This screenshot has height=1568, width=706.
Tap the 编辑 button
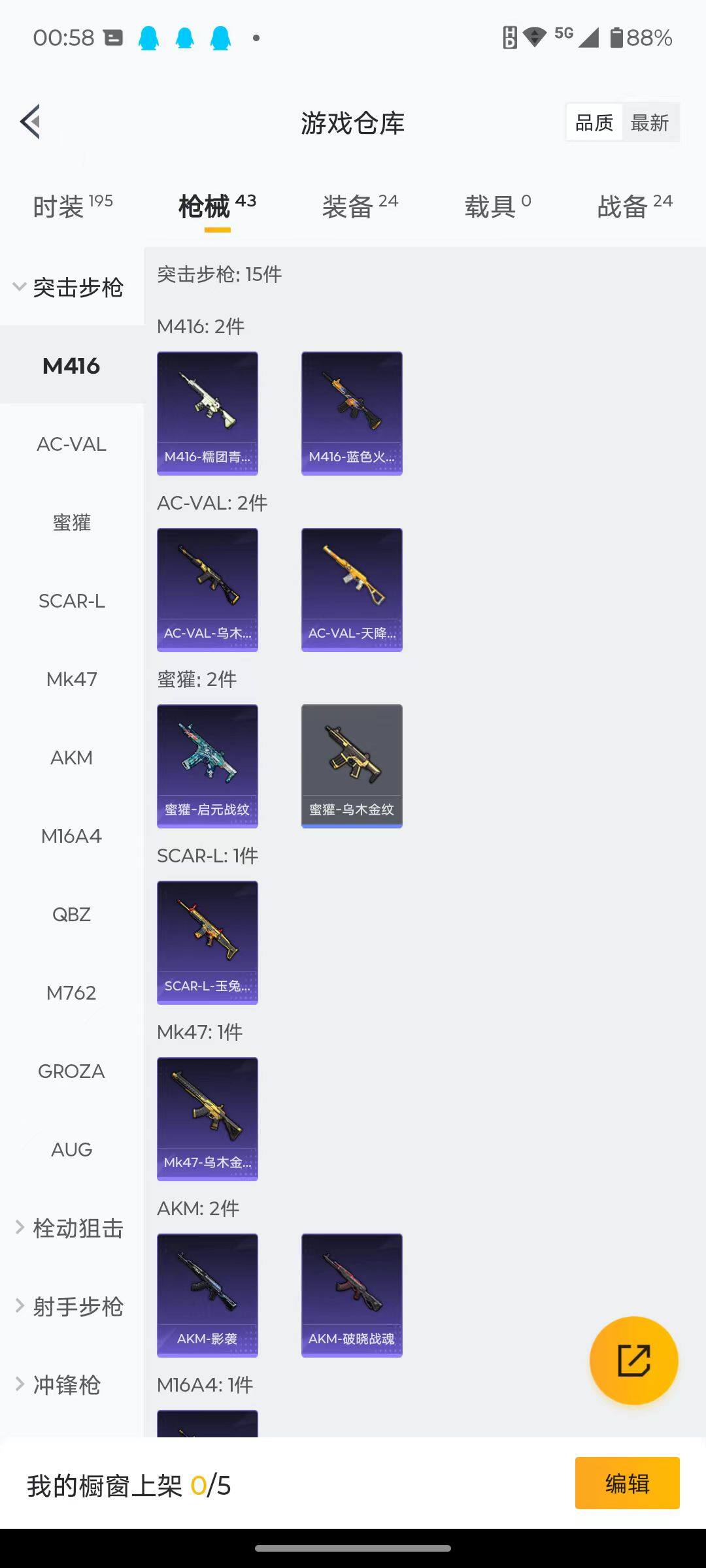(x=627, y=1484)
